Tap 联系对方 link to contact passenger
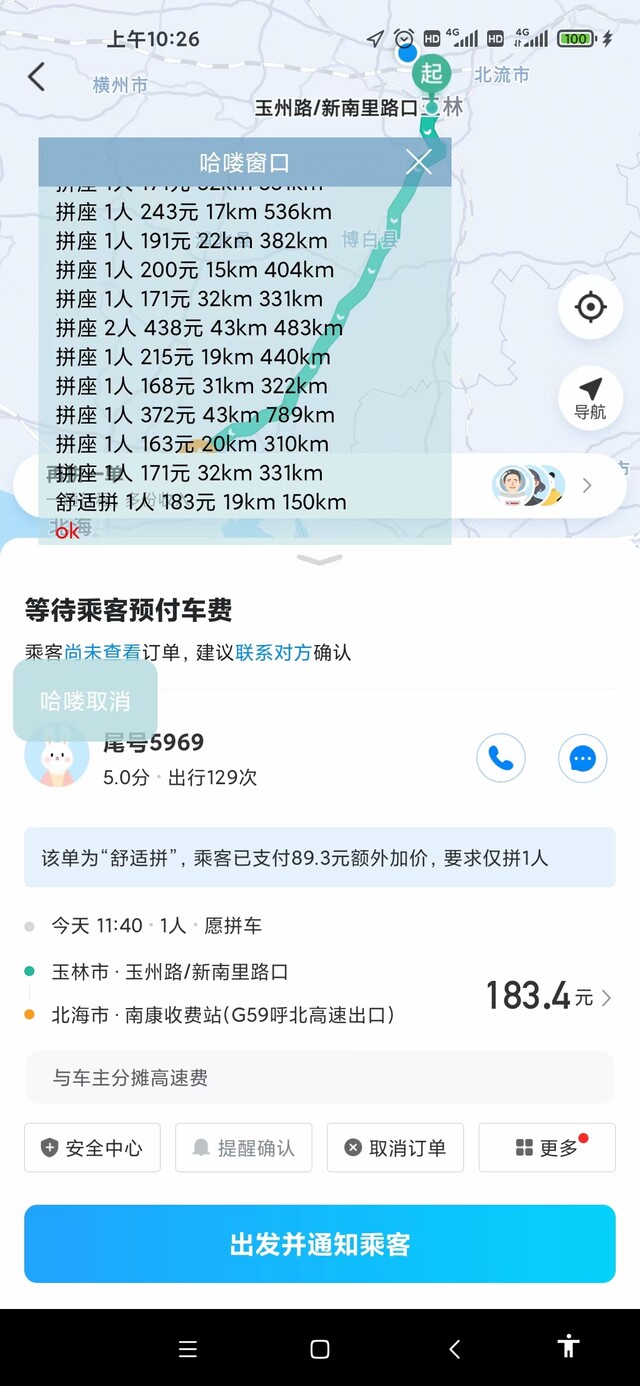Screen dimensions: 640x1386 (274, 652)
